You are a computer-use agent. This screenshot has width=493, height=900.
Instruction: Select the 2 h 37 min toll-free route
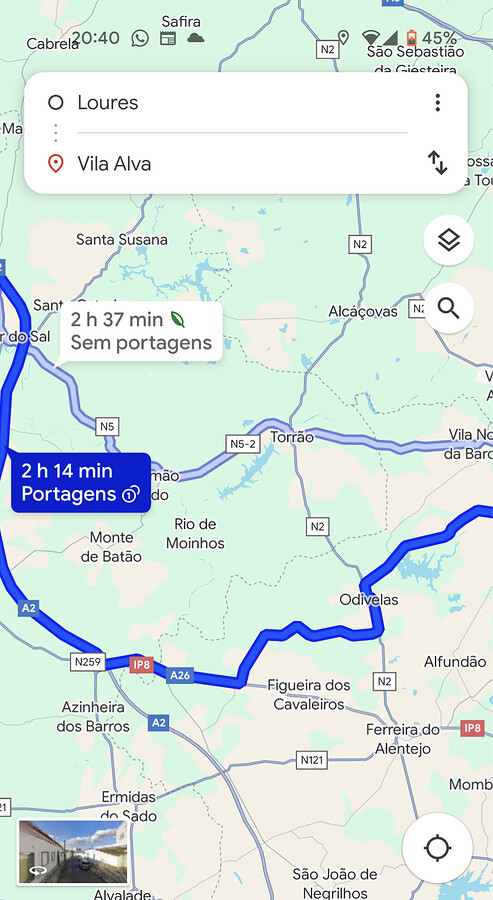point(139,332)
